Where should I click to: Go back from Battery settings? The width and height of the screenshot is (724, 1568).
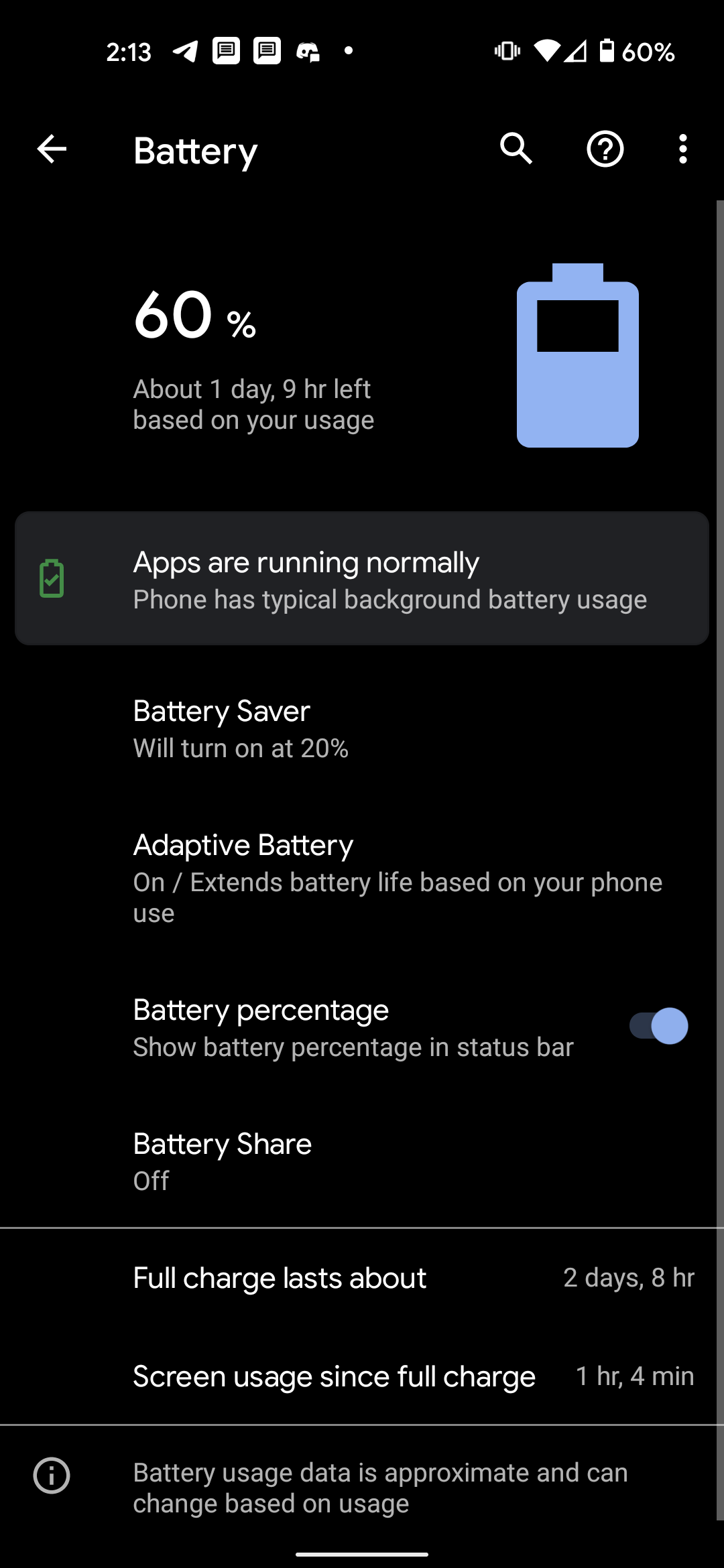[52, 149]
